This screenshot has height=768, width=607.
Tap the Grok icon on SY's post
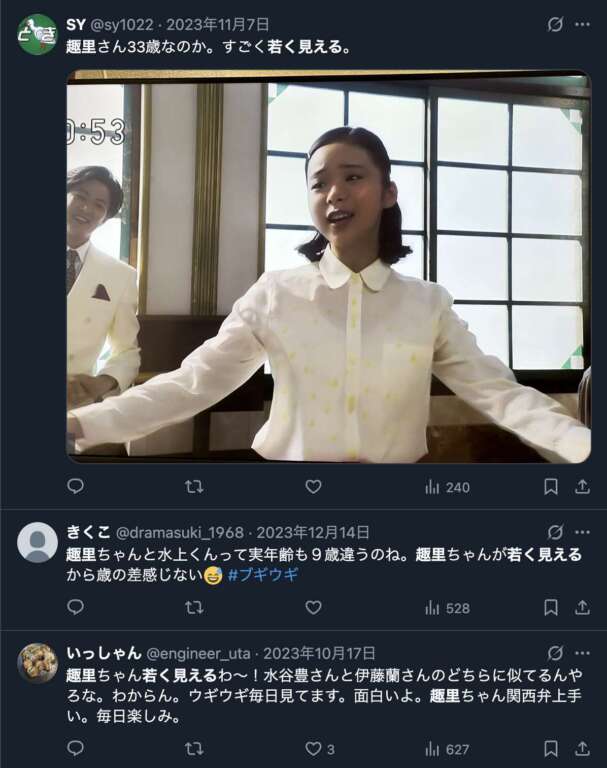556,24
